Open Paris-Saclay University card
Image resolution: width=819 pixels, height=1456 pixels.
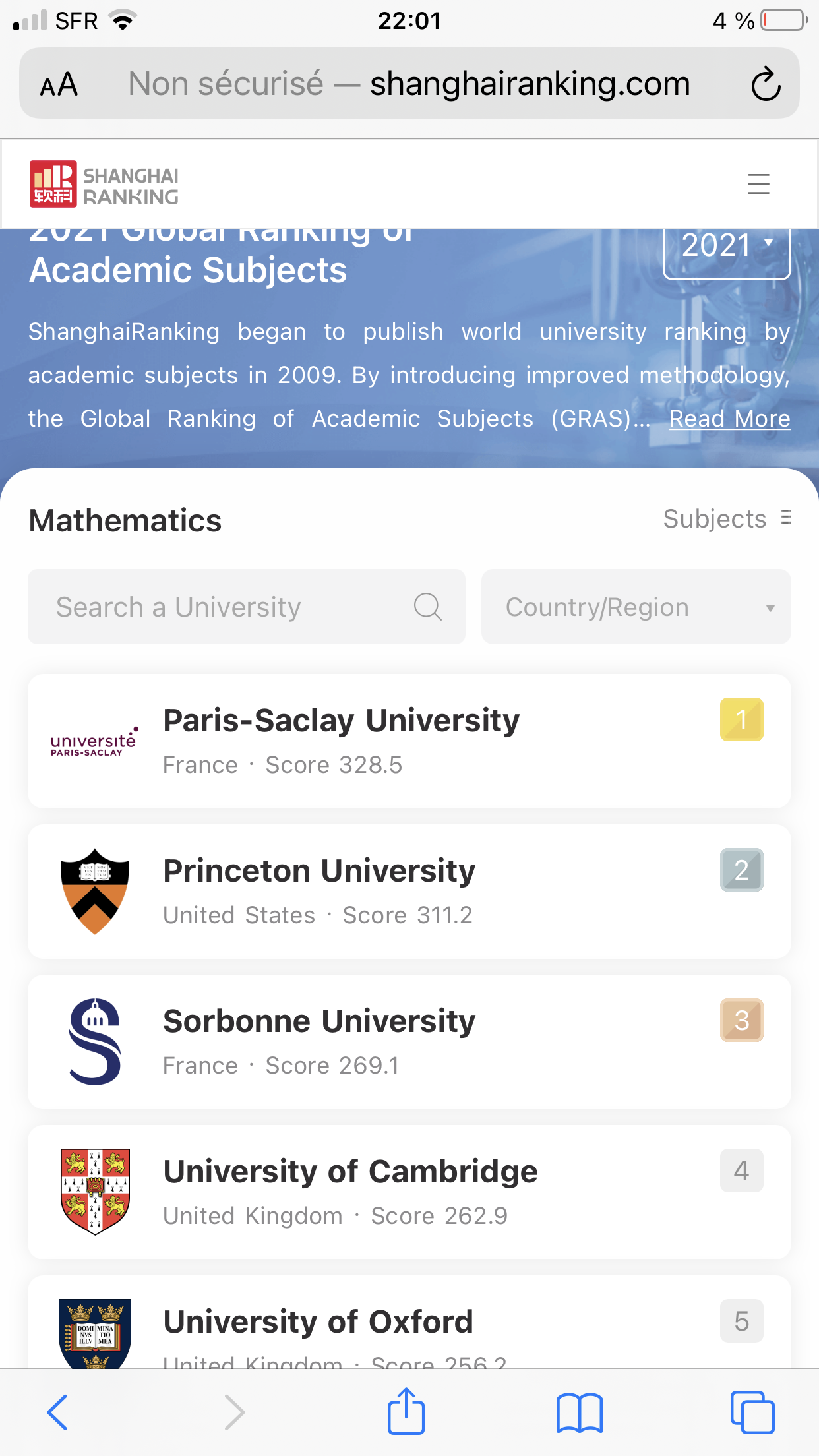click(x=409, y=741)
